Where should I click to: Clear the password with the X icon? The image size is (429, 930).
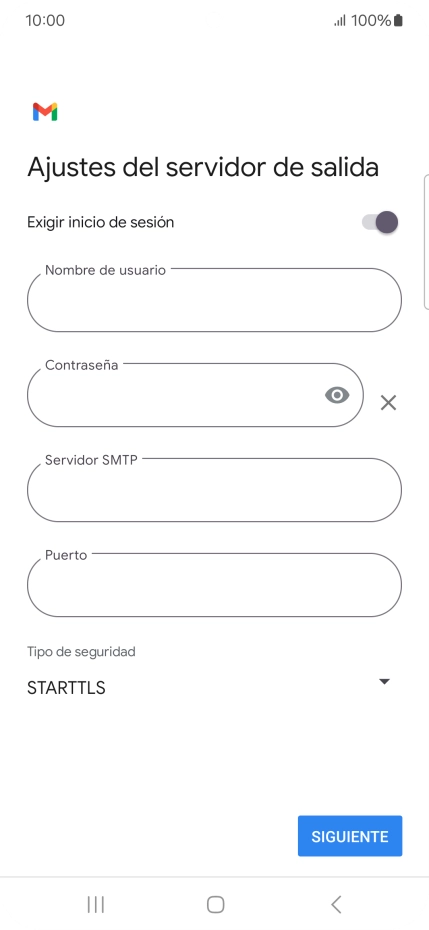[388, 403]
